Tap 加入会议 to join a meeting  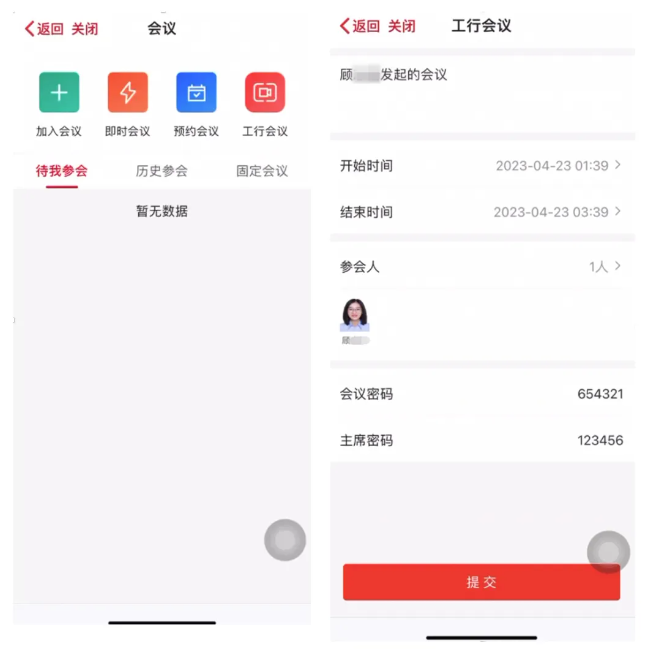[x=59, y=93]
